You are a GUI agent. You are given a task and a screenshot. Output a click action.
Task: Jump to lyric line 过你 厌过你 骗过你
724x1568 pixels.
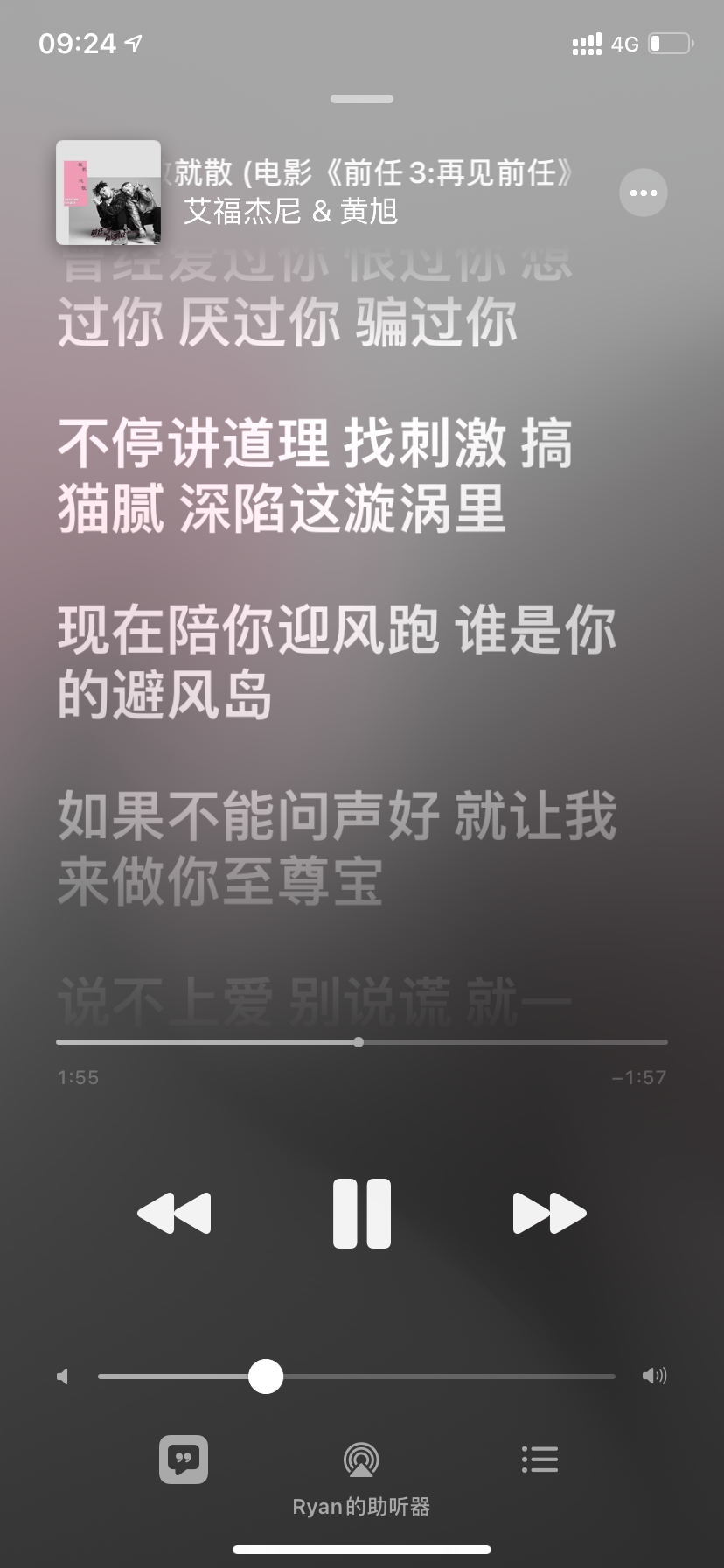click(x=289, y=322)
